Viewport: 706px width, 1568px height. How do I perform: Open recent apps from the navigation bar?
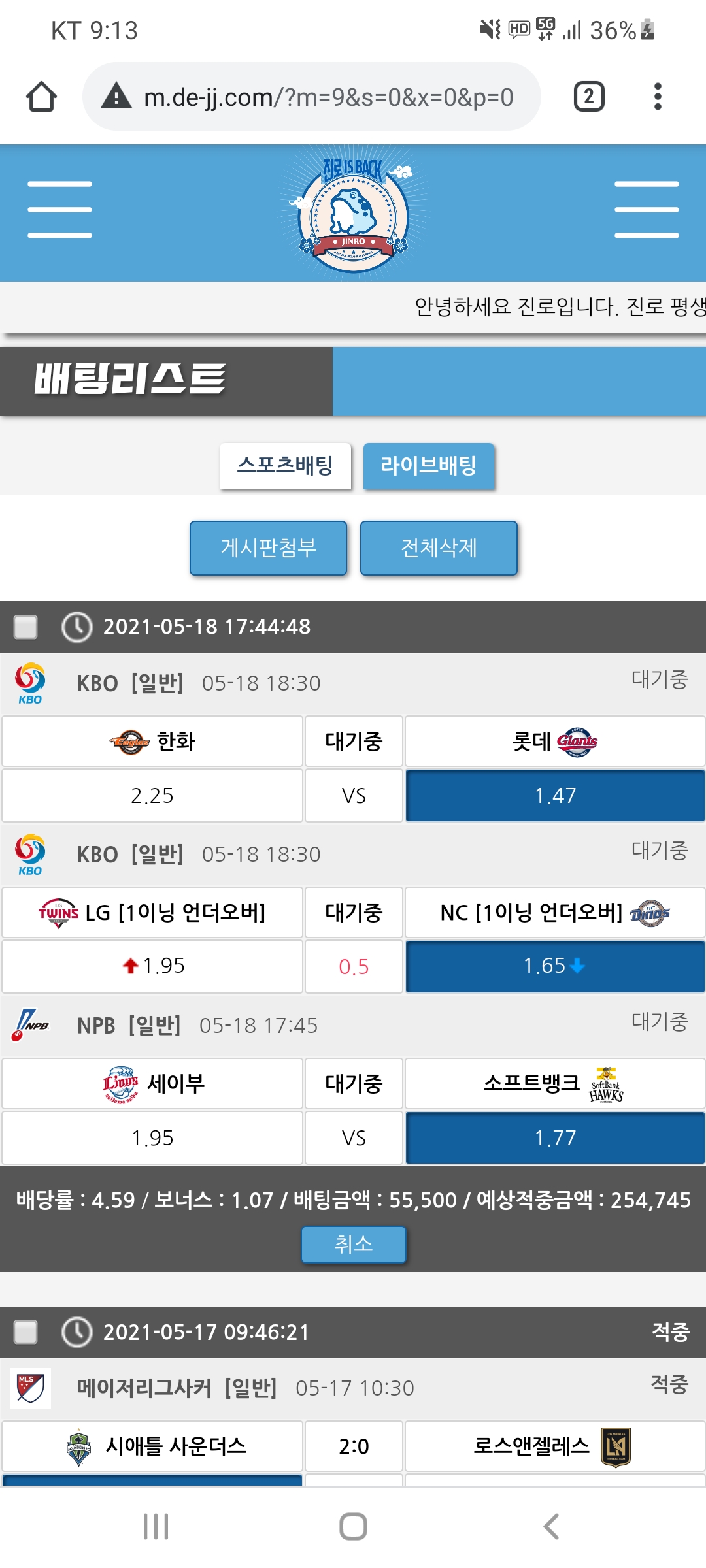(x=156, y=1527)
